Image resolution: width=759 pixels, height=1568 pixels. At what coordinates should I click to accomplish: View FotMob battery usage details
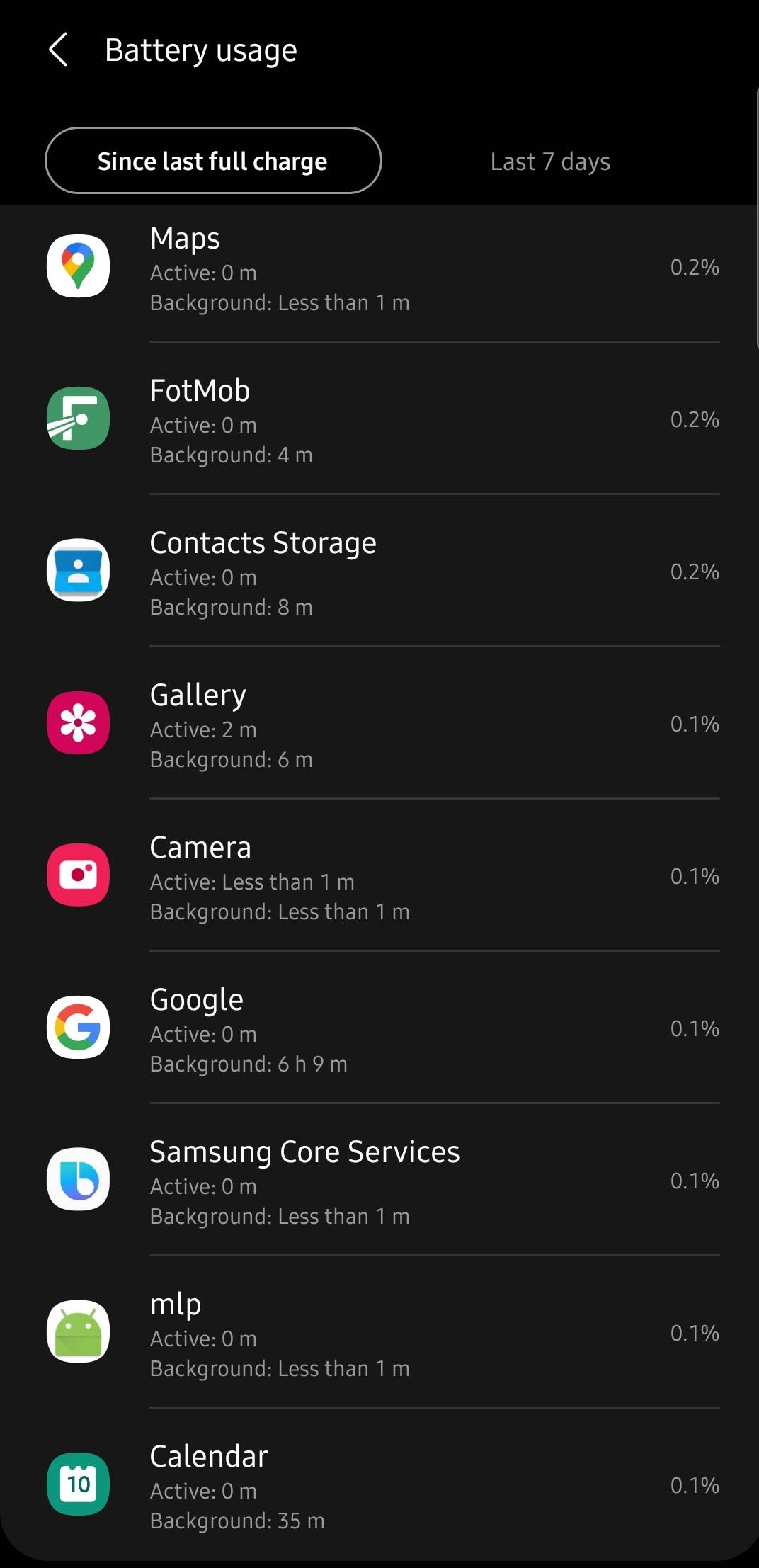(382, 421)
